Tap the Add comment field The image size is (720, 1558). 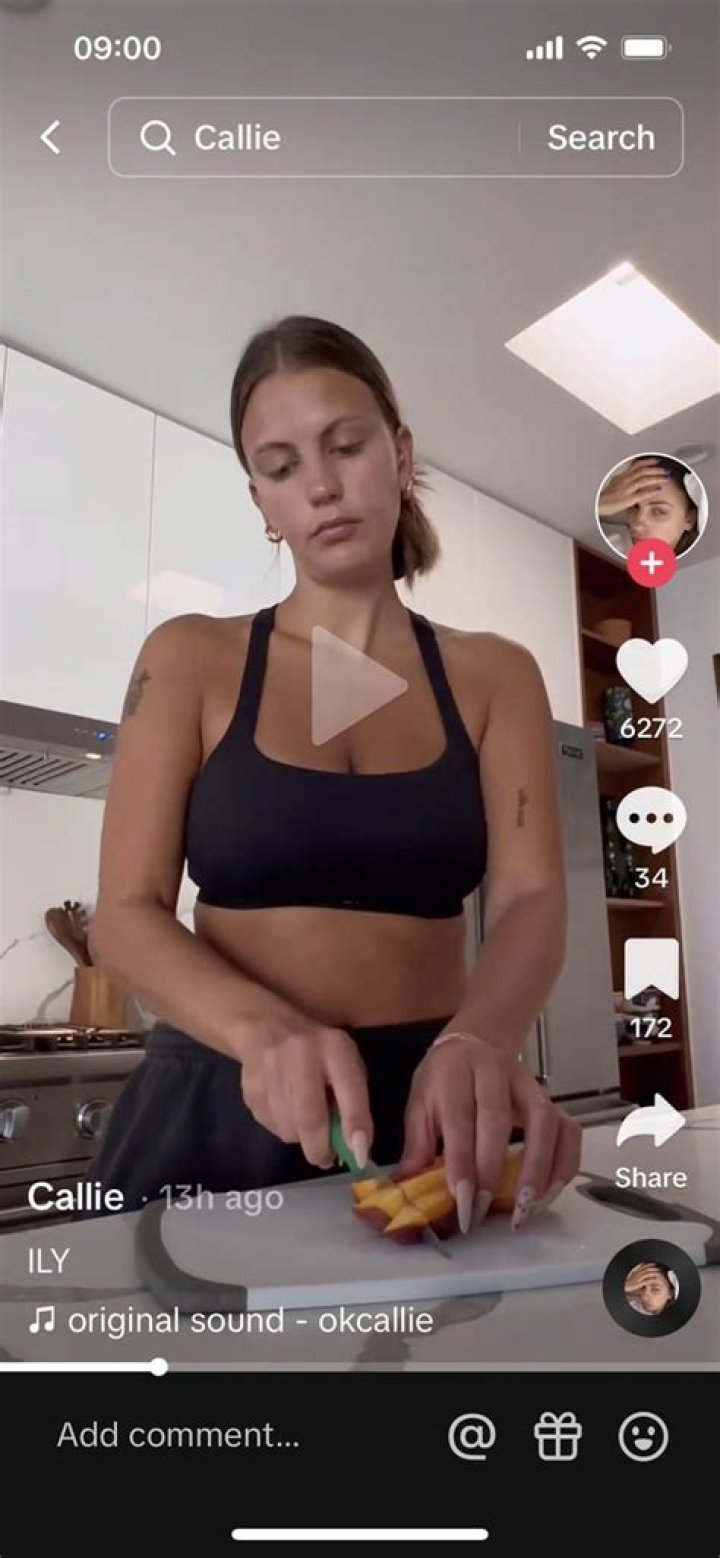click(x=178, y=1435)
